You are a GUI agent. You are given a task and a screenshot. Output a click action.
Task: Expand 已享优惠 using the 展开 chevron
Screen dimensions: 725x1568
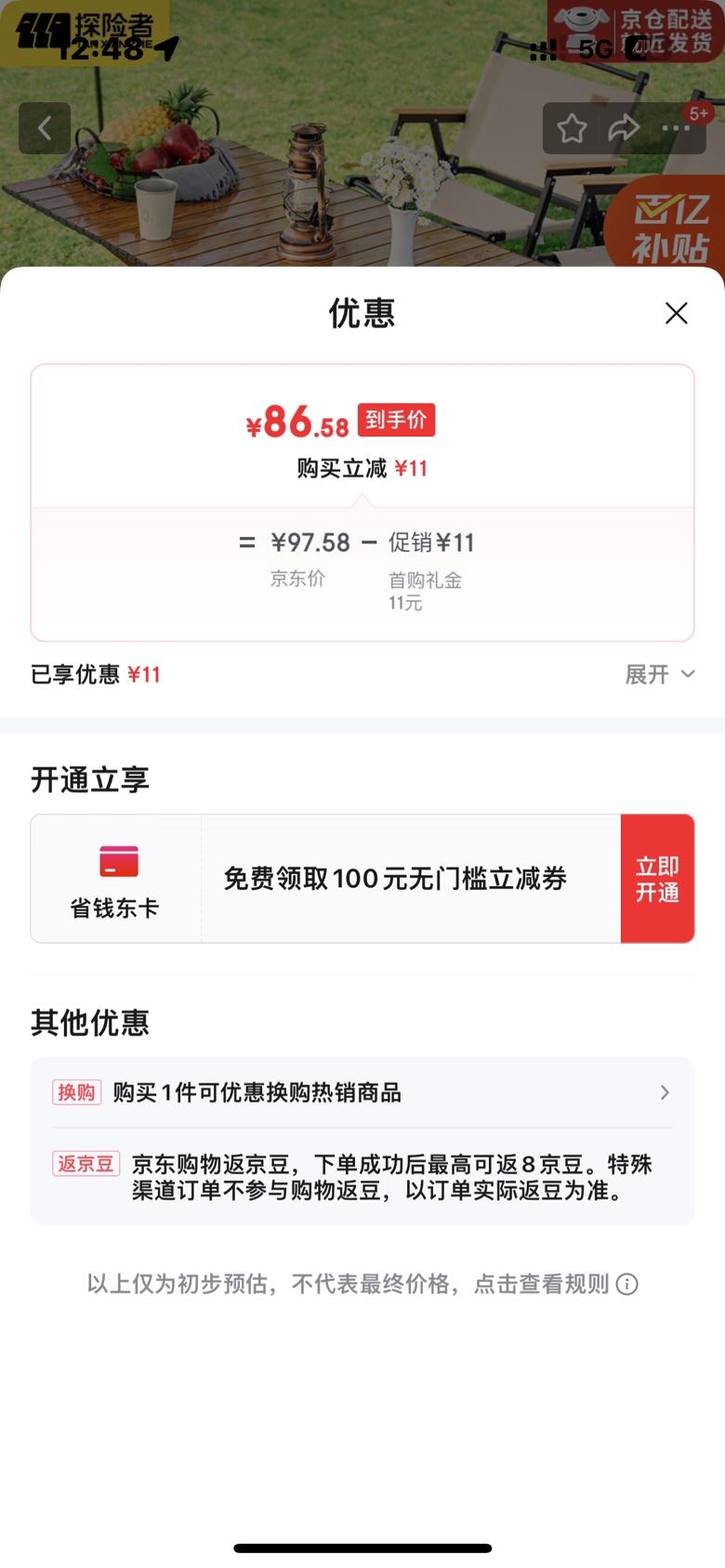pos(660,673)
